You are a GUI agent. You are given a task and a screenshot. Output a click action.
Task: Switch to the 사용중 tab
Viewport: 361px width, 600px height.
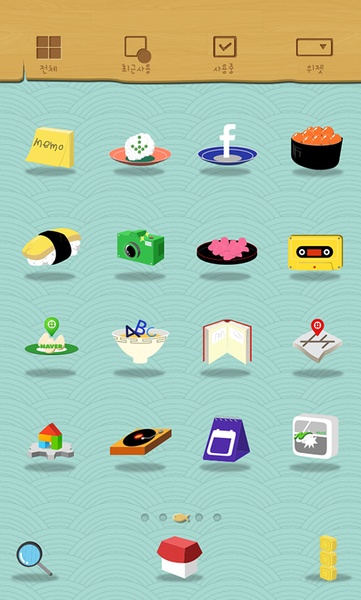click(x=224, y=55)
